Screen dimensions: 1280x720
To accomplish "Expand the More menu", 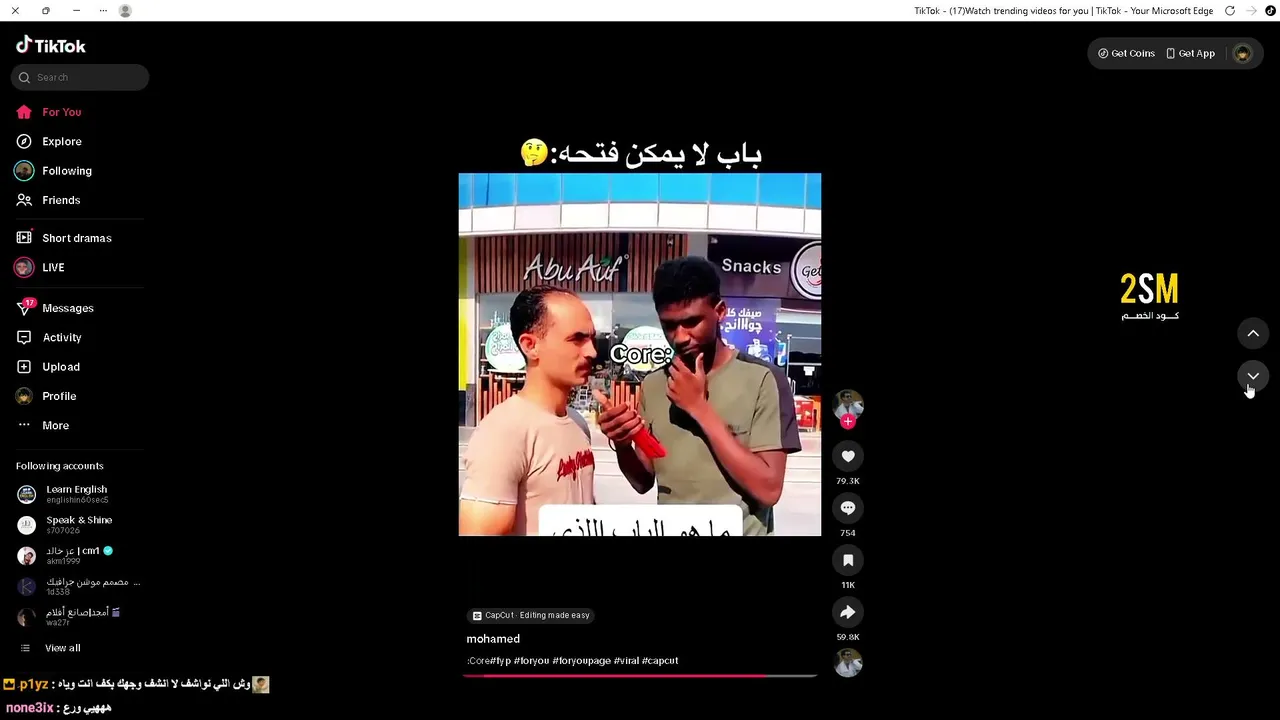I will pos(55,425).
